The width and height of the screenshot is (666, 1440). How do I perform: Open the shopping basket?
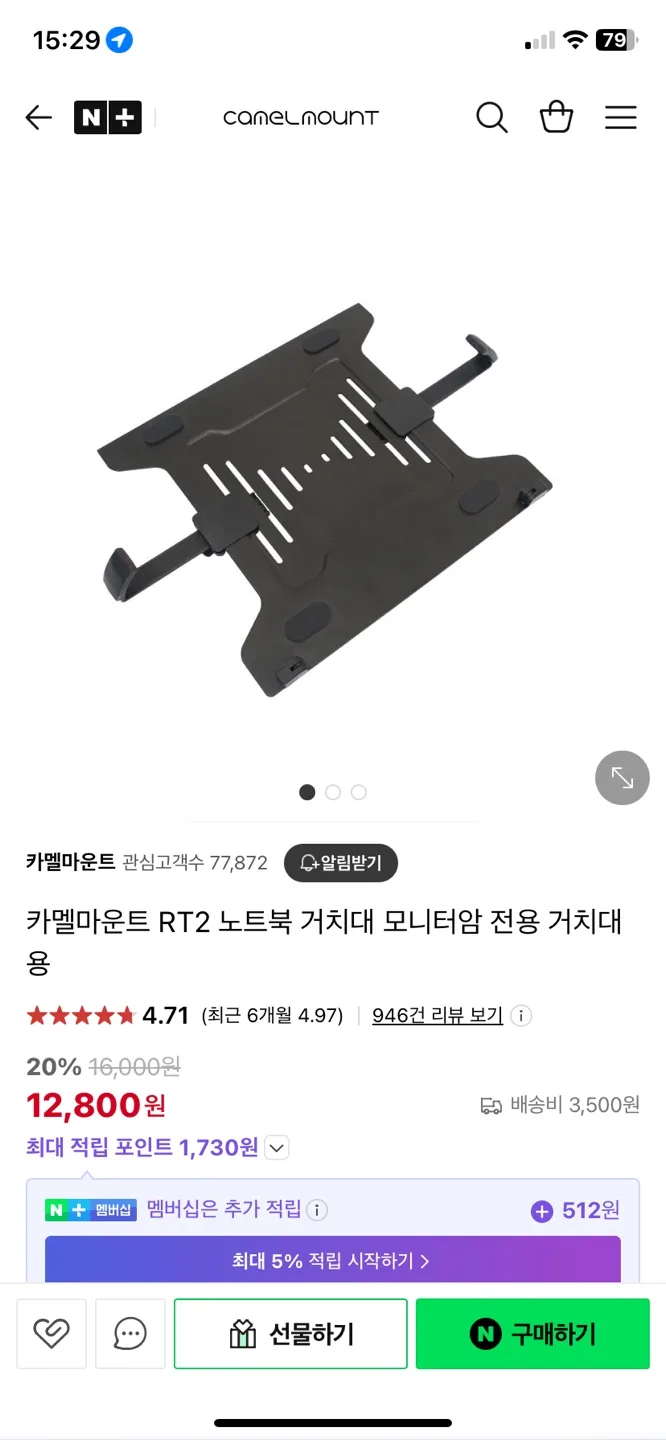556,118
